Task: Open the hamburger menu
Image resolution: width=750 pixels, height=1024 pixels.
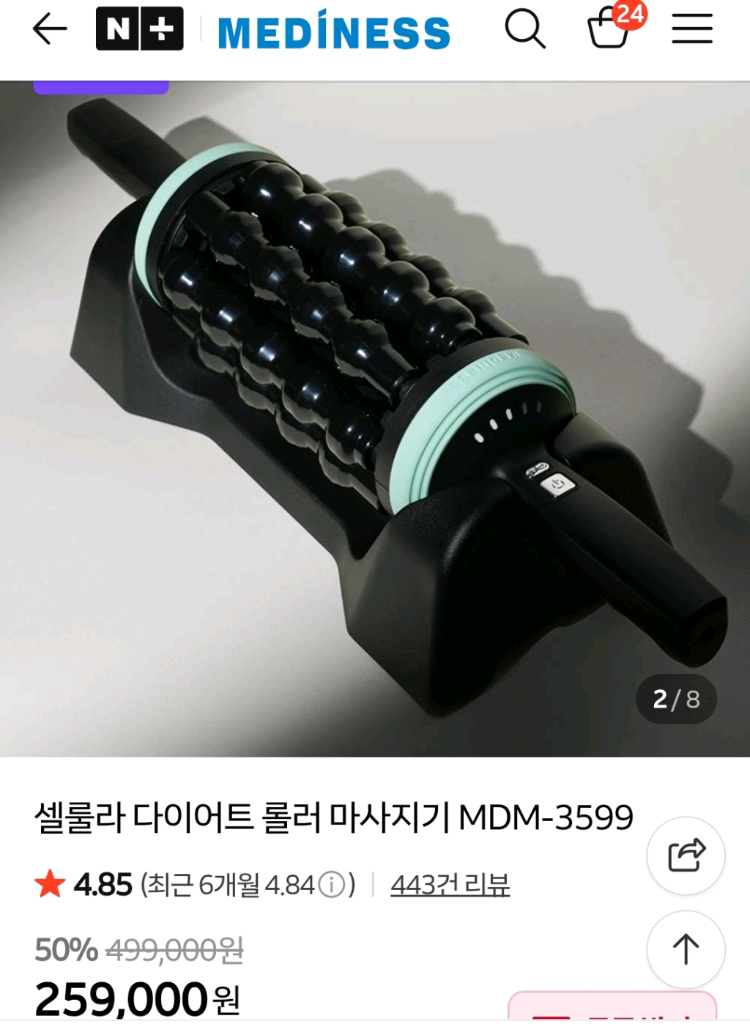Action: coord(692,31)
